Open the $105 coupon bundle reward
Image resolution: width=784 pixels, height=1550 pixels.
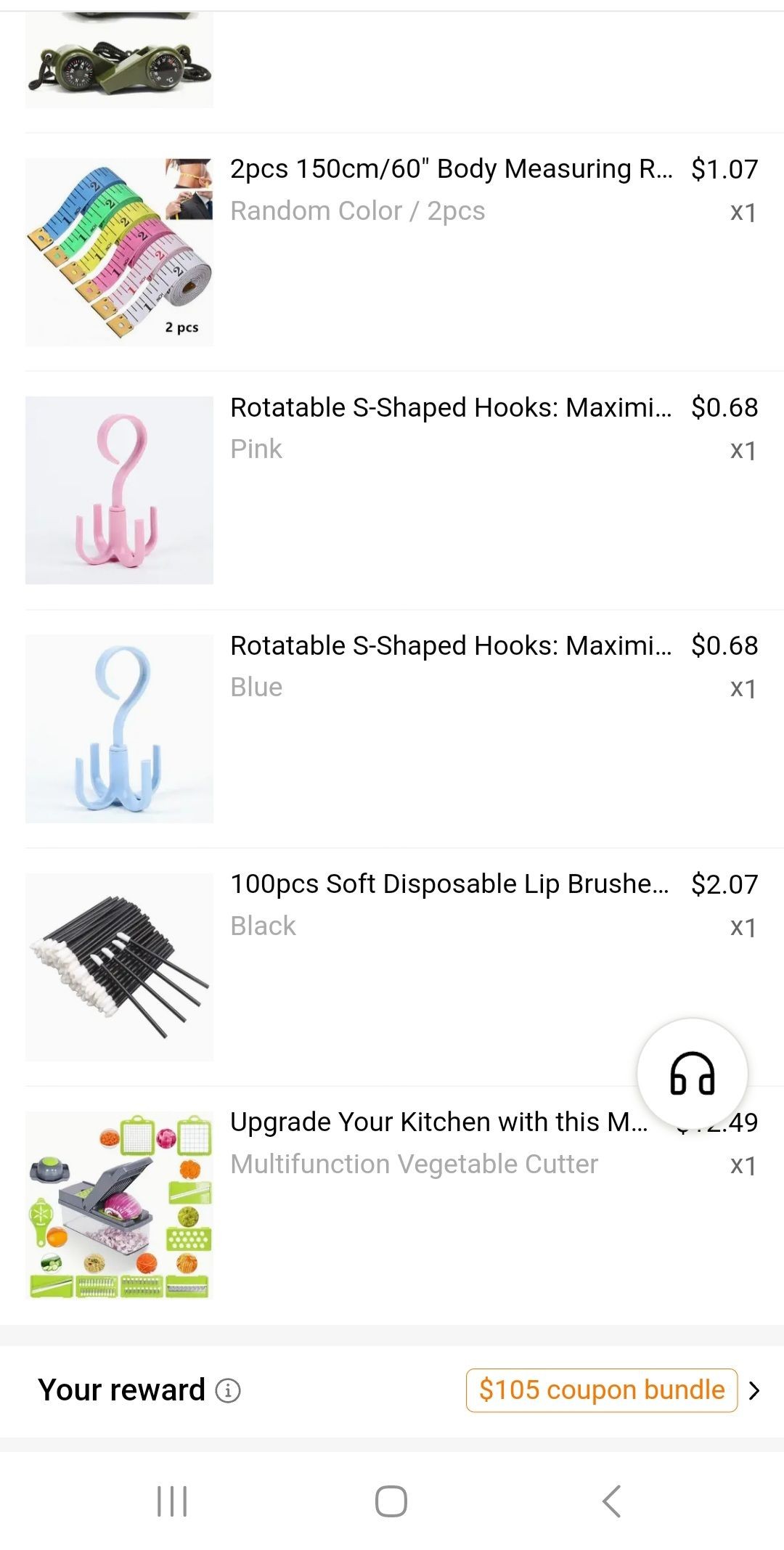[x=602, y=1390]
